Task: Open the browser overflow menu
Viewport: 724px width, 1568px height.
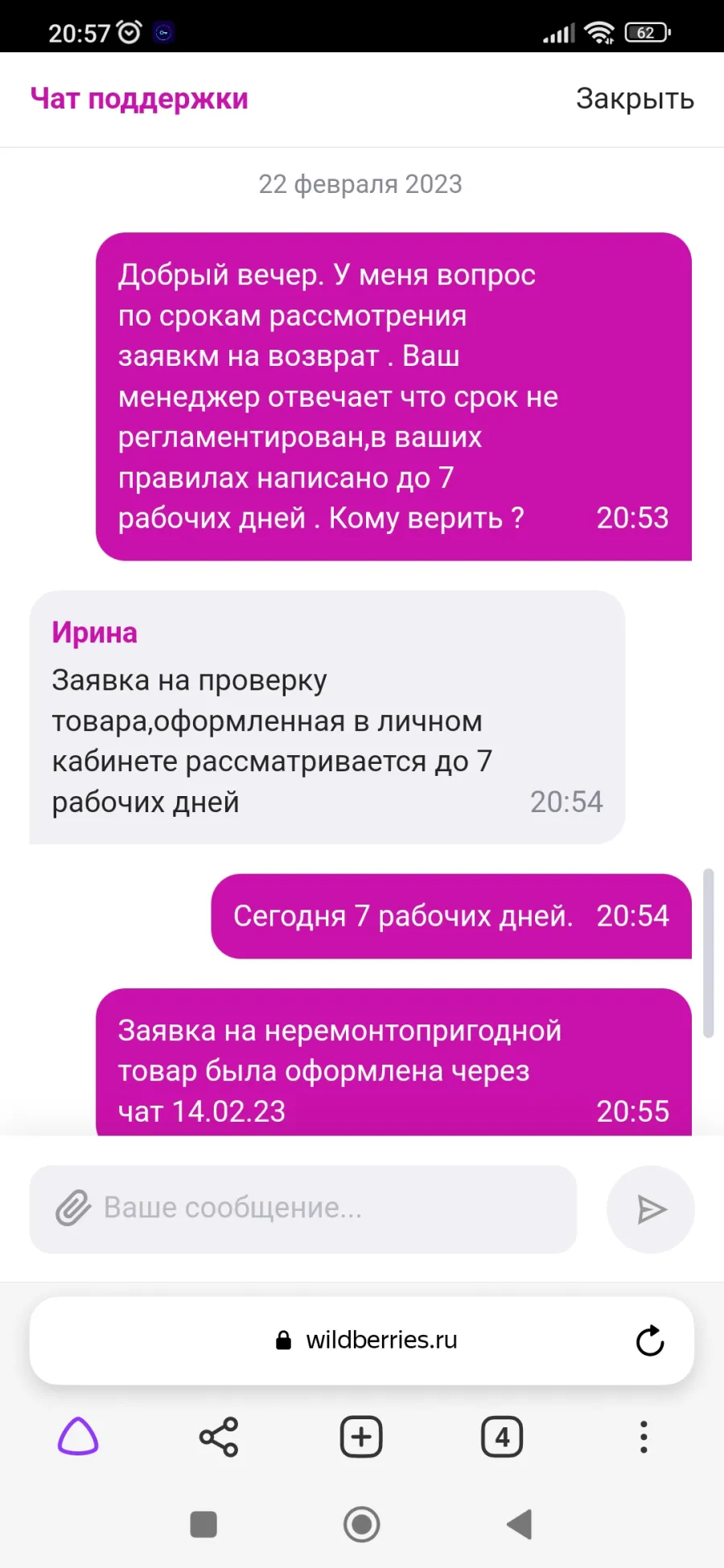Action: [x=644, y=1436]
